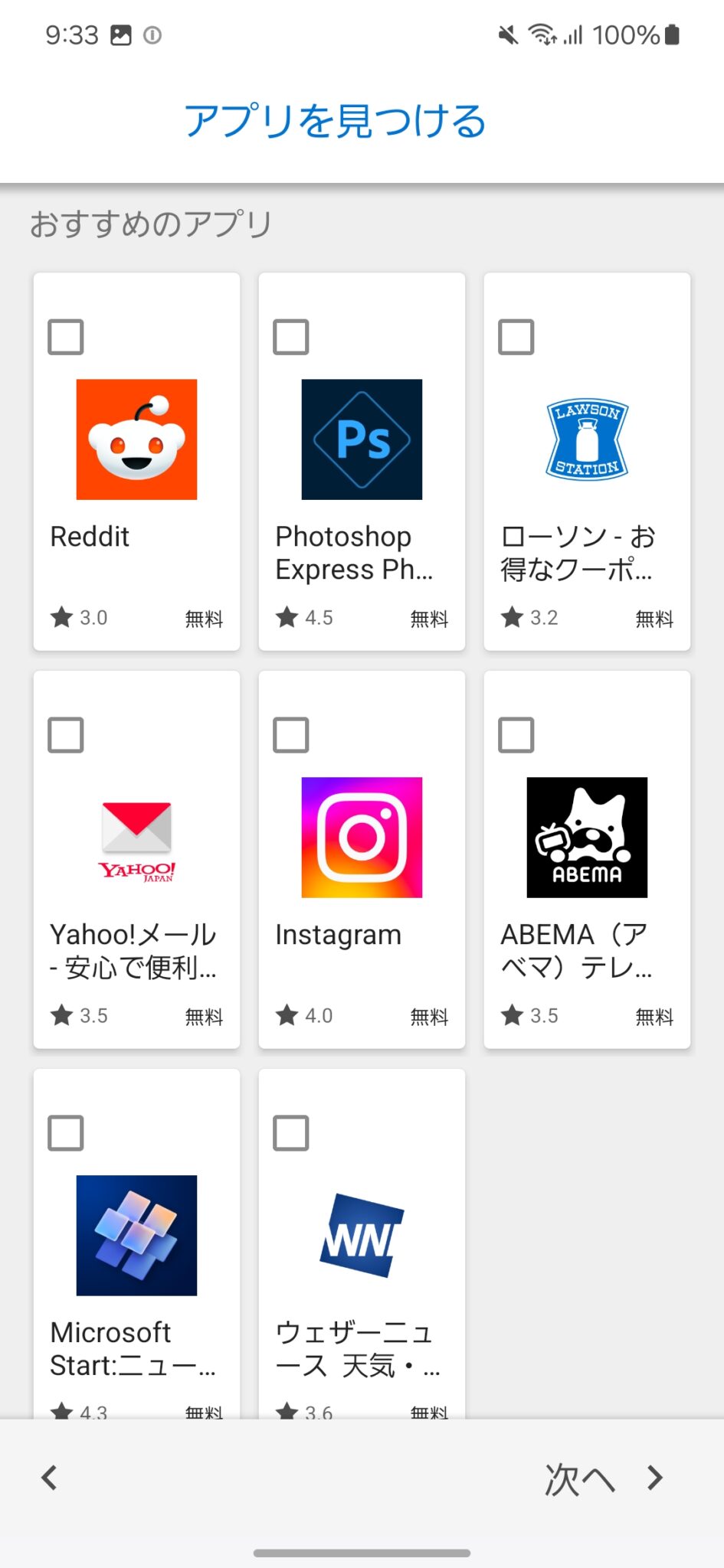
Task: Open the ABEMA app card
Action: click(x=587, y=857)
